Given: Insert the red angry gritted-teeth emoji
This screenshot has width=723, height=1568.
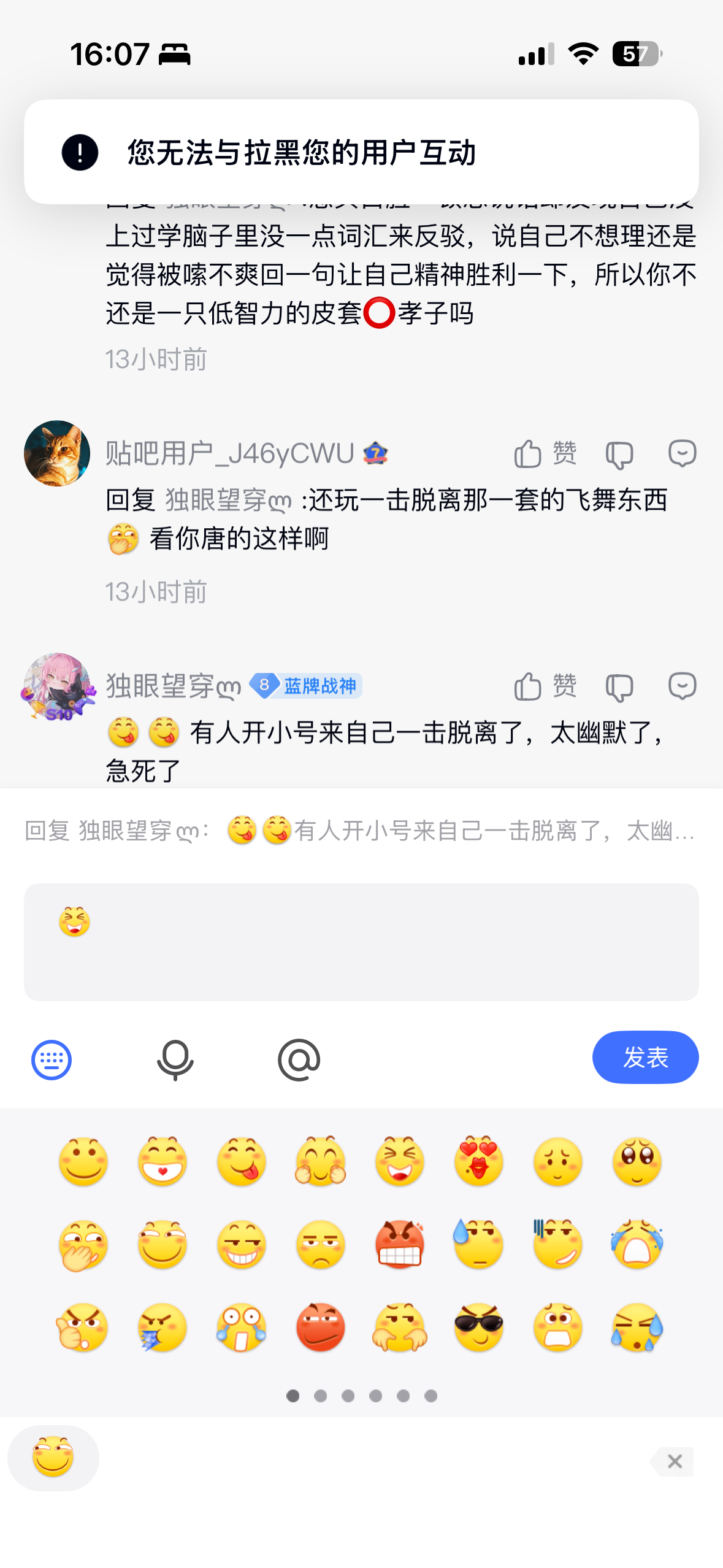Looking at the screenshot, I should (400, 1244).
